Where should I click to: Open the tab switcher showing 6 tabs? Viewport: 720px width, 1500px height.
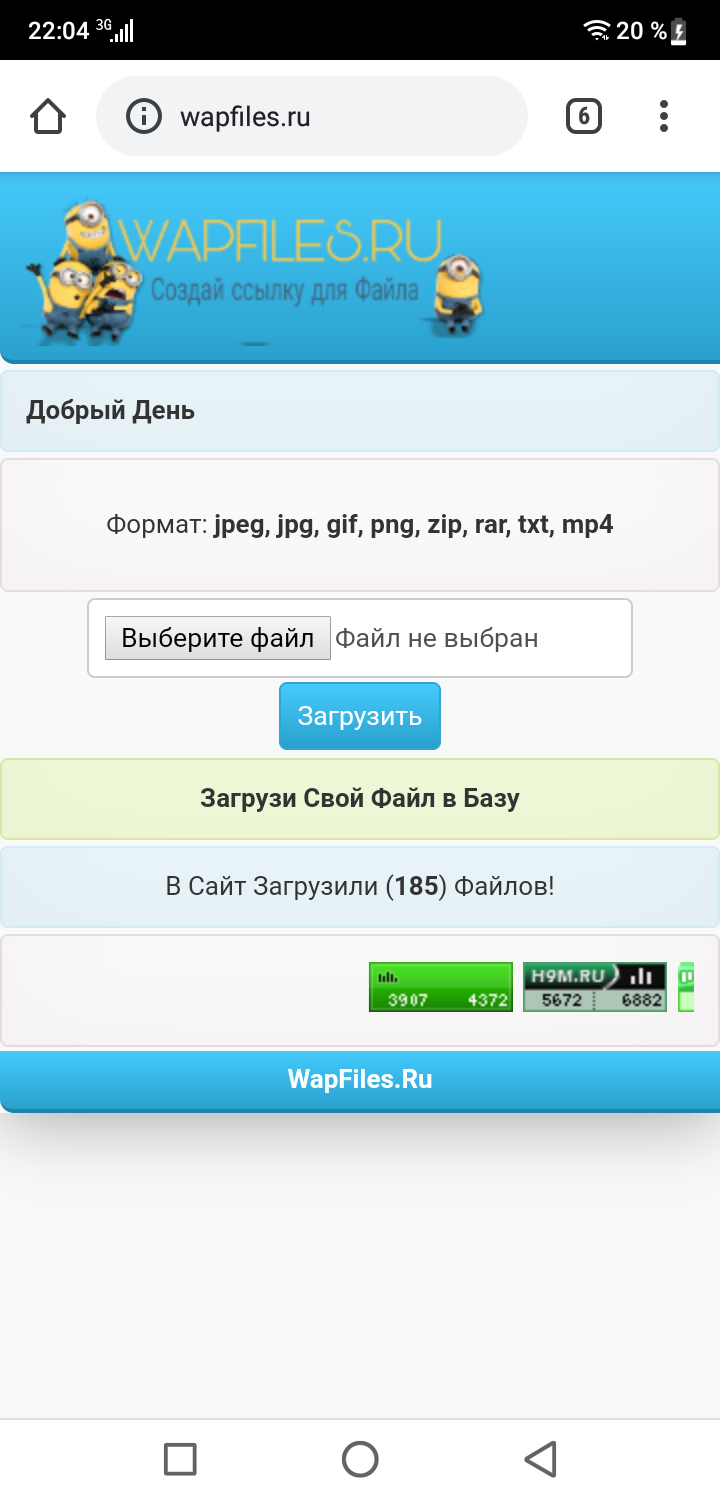(584, 117)
